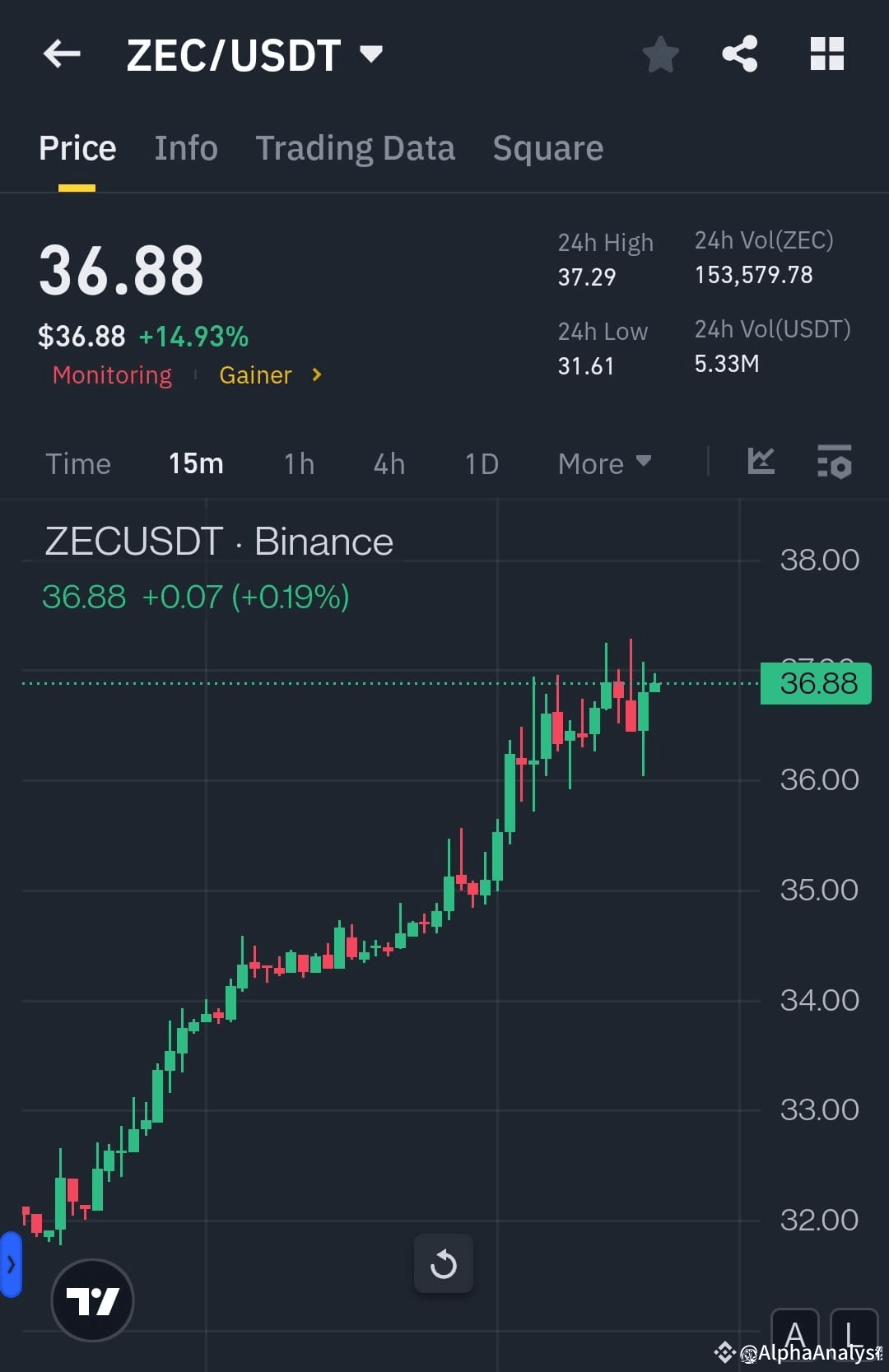889x1372 pixels.
Task: Switch chart to 1D candle view
Action: pyautogui.click(x=481, y=463)
